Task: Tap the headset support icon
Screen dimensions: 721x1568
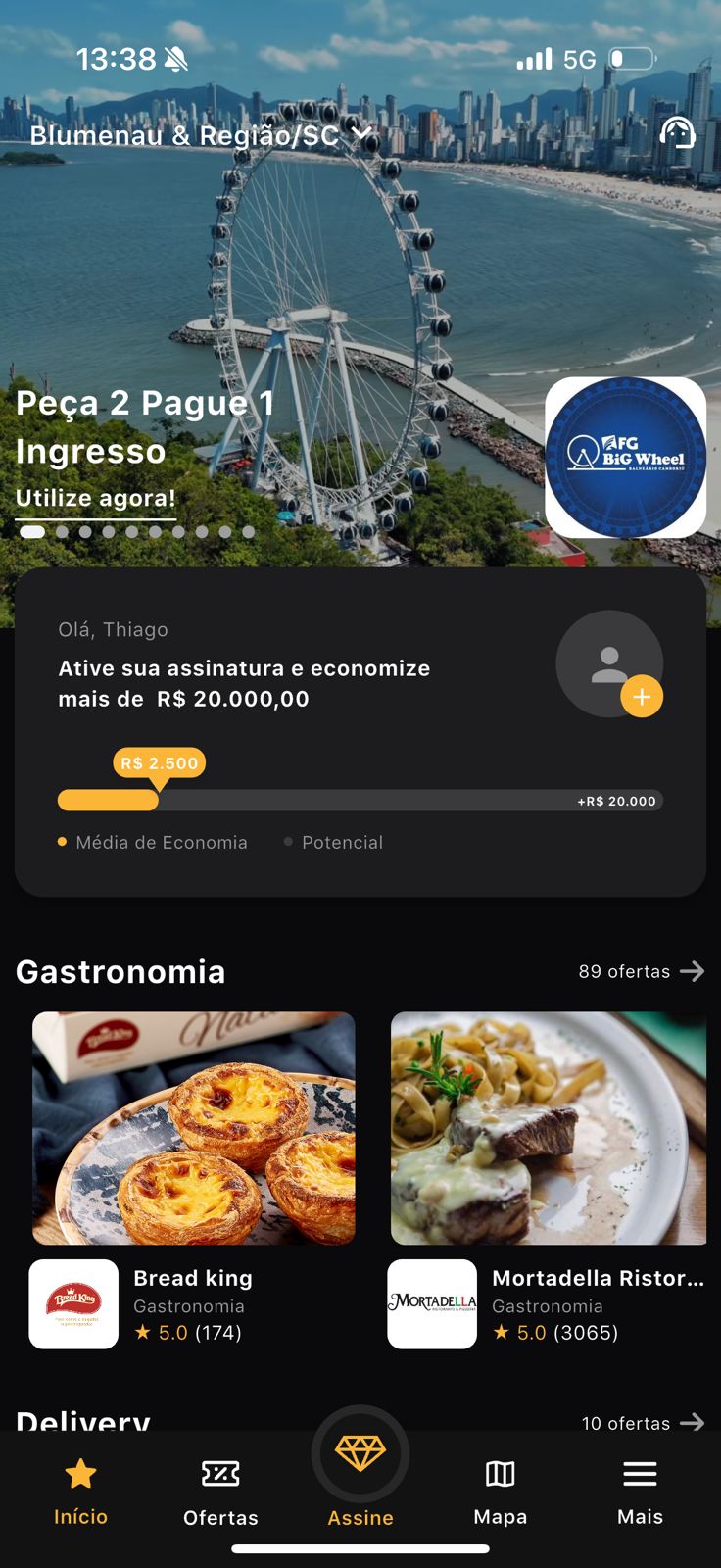Action: (681, 135)
